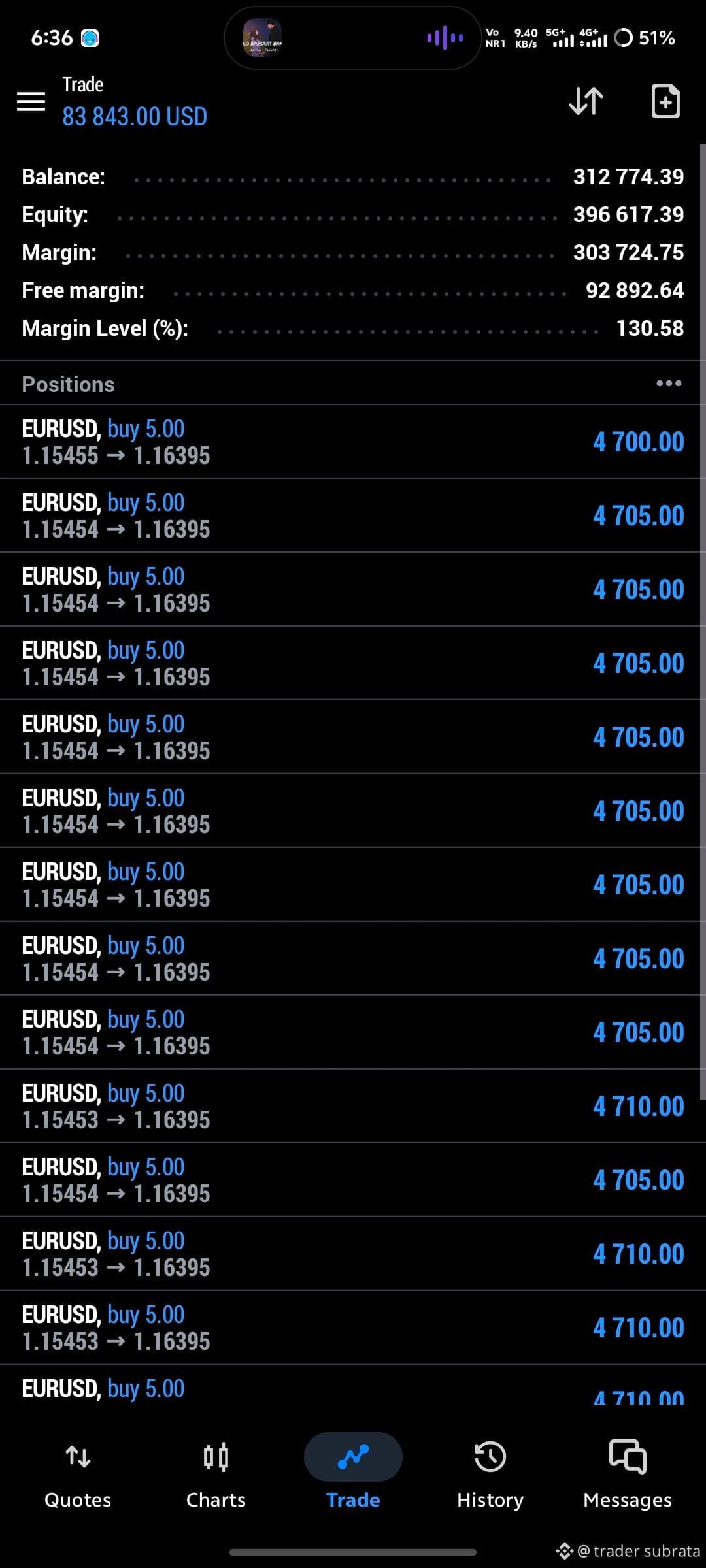Open the EURUSD position with profit 4 700.00
Image resolution: width=706 pixels, height=1568 pixels.
353,442
